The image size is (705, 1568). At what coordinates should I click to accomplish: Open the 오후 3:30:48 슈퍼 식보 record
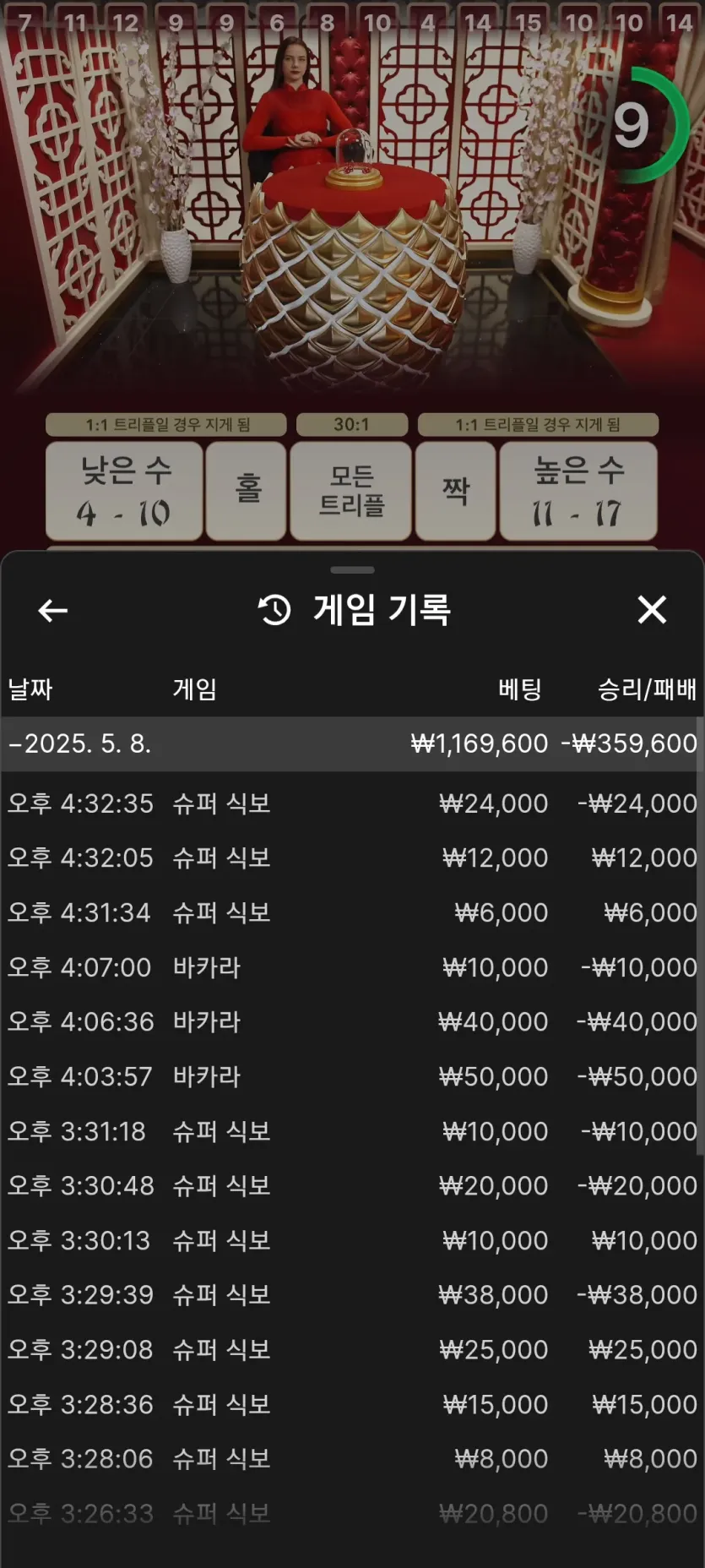click(x=351, y=1185)
